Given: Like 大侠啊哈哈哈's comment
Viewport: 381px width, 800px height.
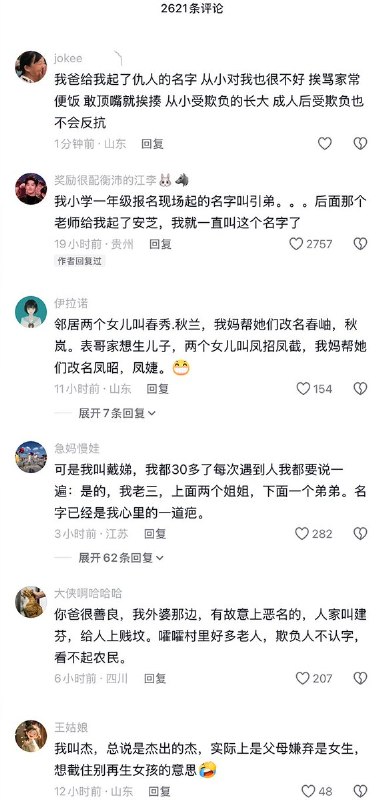Looking at the screenshot, I should coord(303,678).
